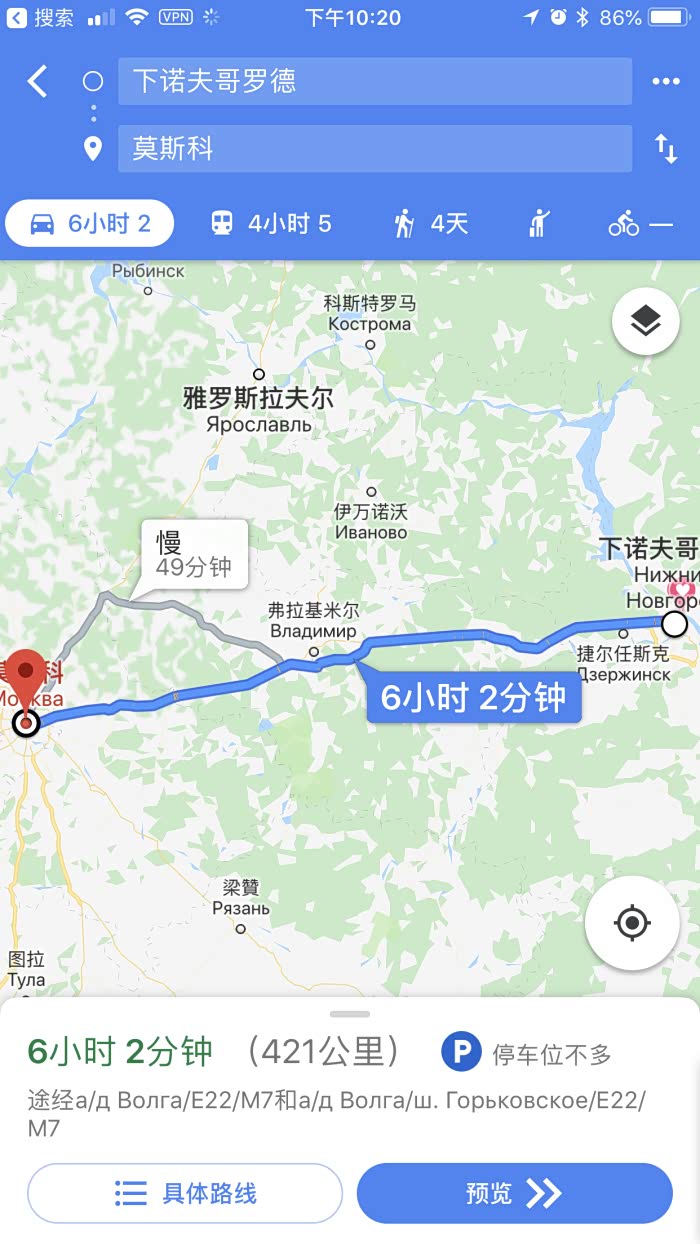Open the map layers button

(x=646, y=321)
